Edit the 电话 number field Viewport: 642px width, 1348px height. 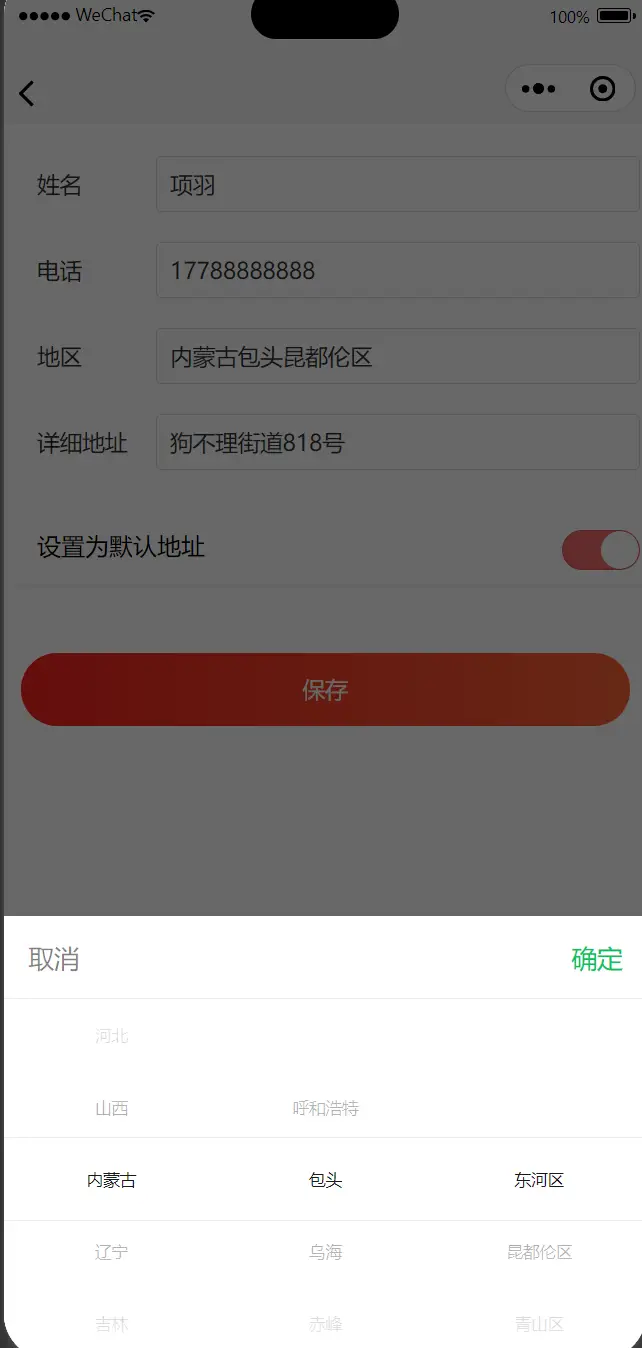click(x=397, y=270)
